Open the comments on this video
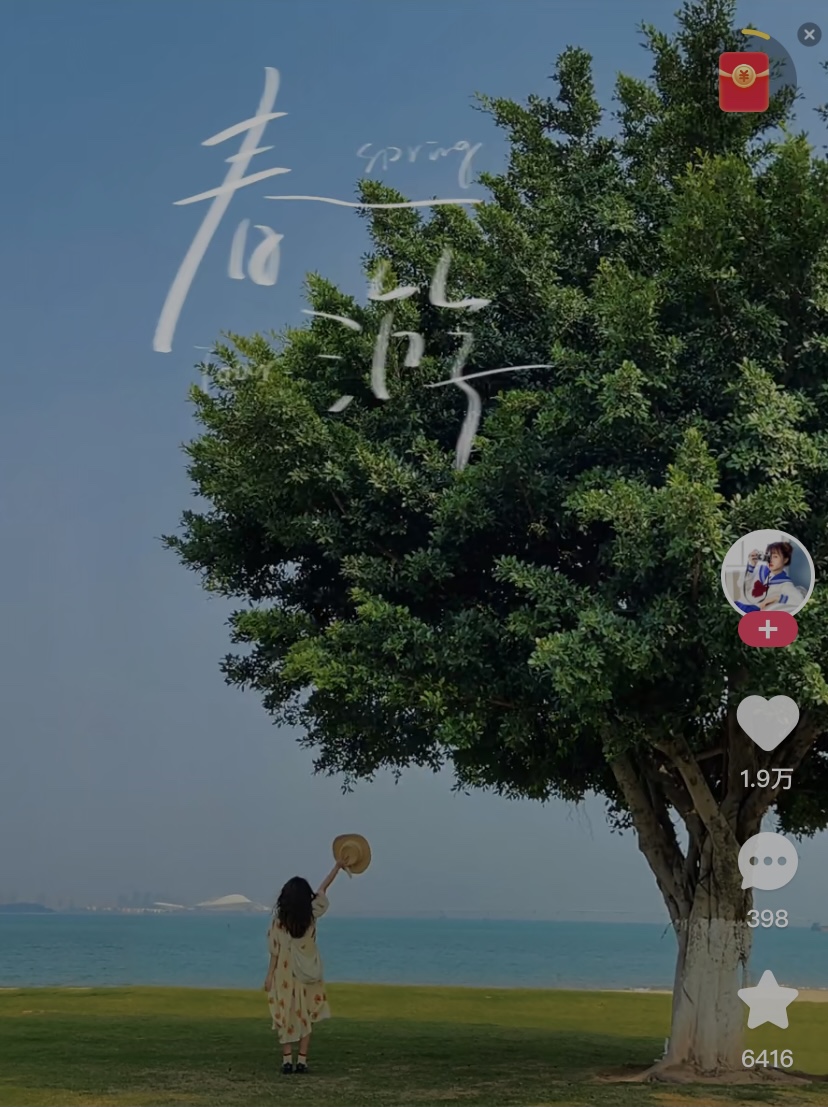 [x=767, y=861]
